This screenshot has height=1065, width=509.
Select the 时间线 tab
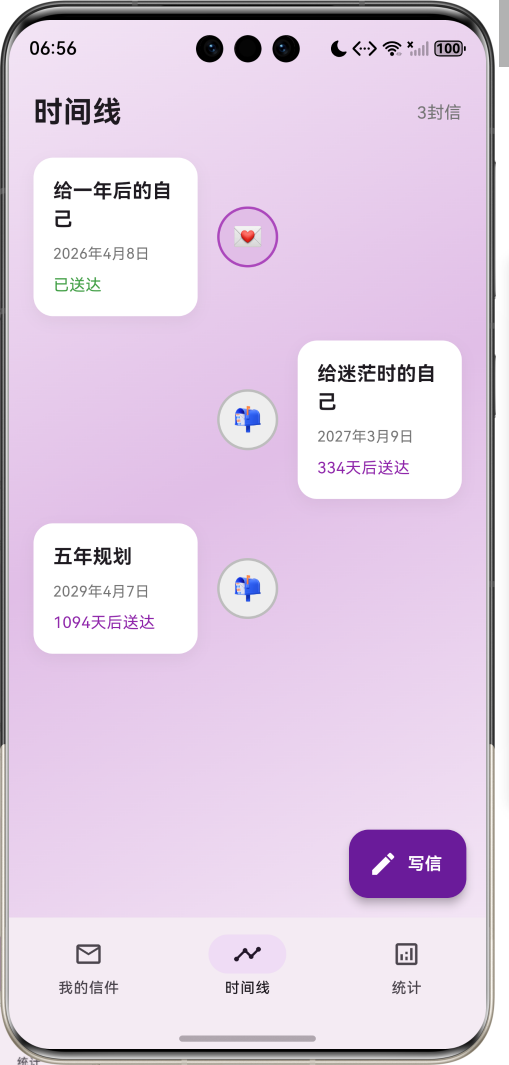click(x=247, y=969)
